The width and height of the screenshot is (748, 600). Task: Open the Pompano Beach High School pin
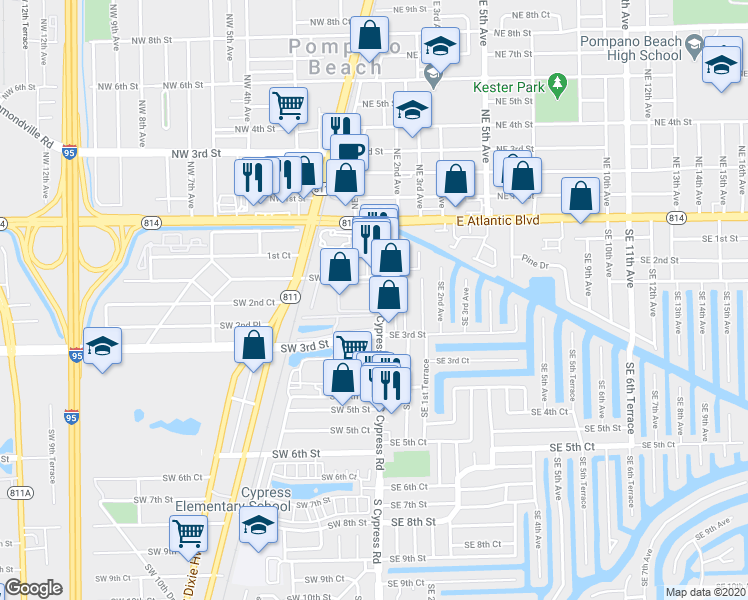click(694, 45)
